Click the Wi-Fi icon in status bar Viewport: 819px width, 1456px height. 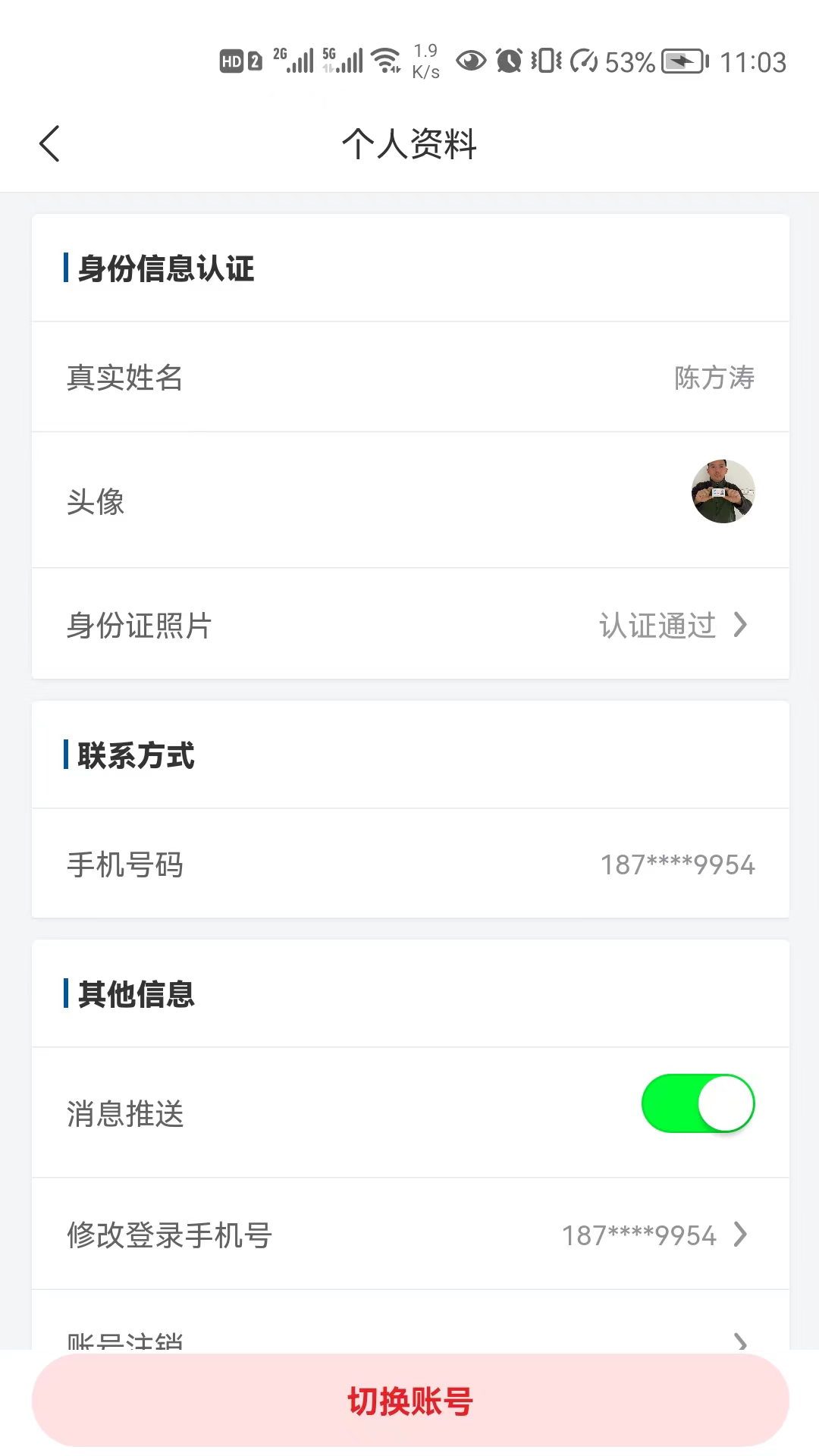387,61
